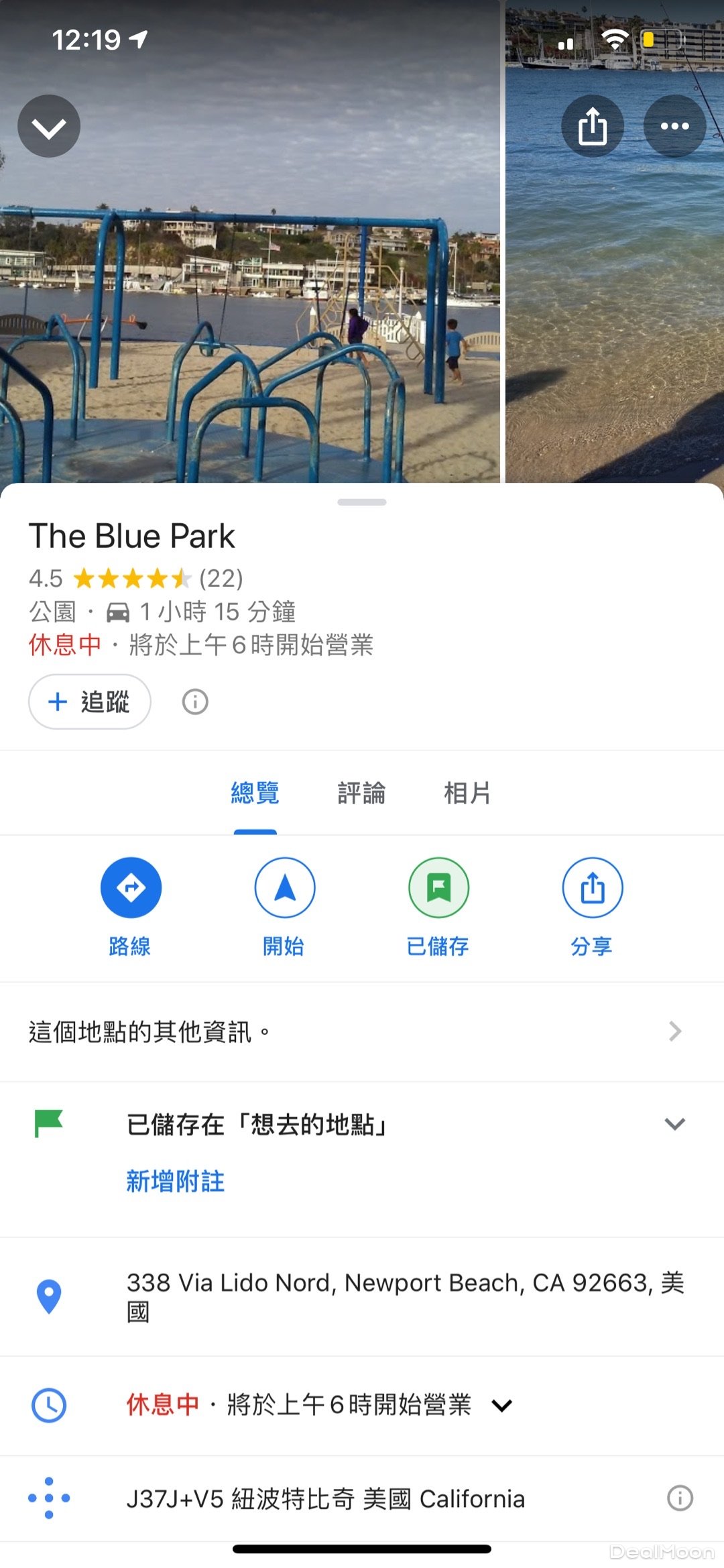724x1568 pixels.
Task: Select the 總覽 tab
Action: point(255,793)
